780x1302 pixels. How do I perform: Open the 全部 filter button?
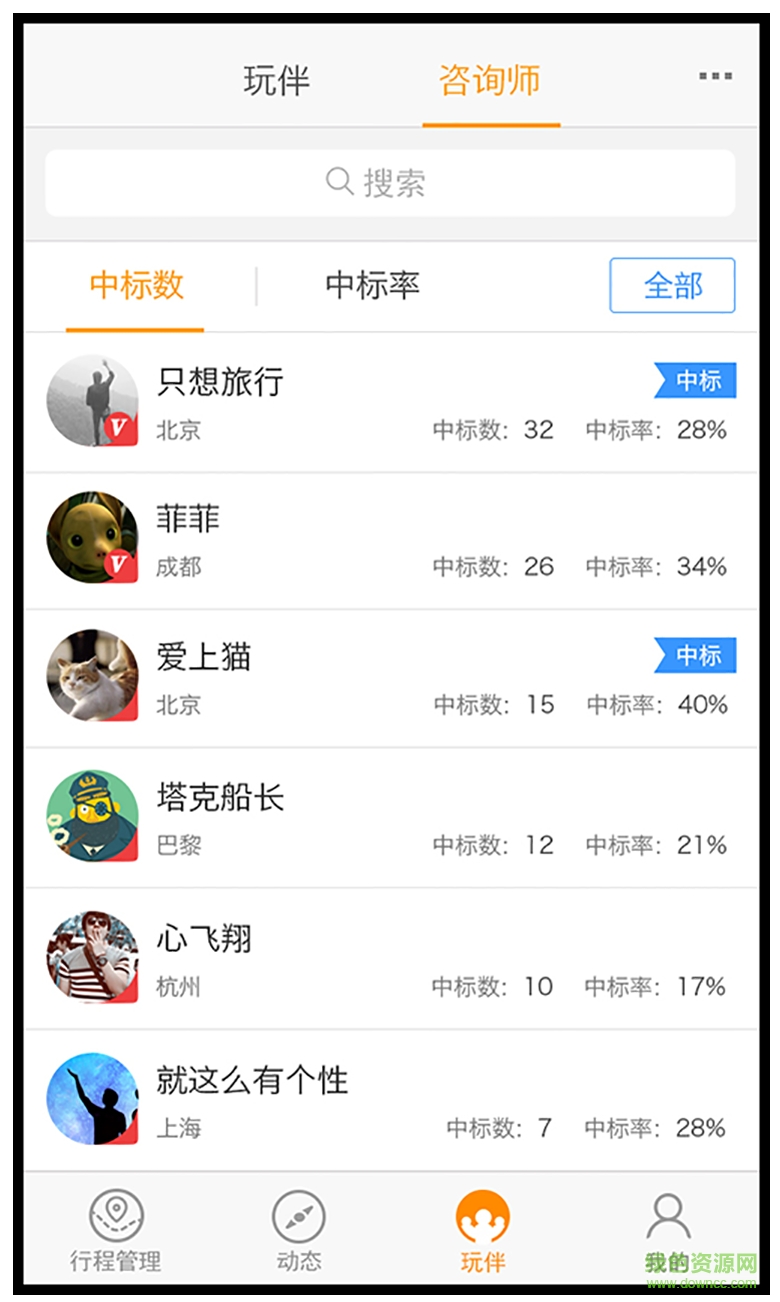pos(672,286)
